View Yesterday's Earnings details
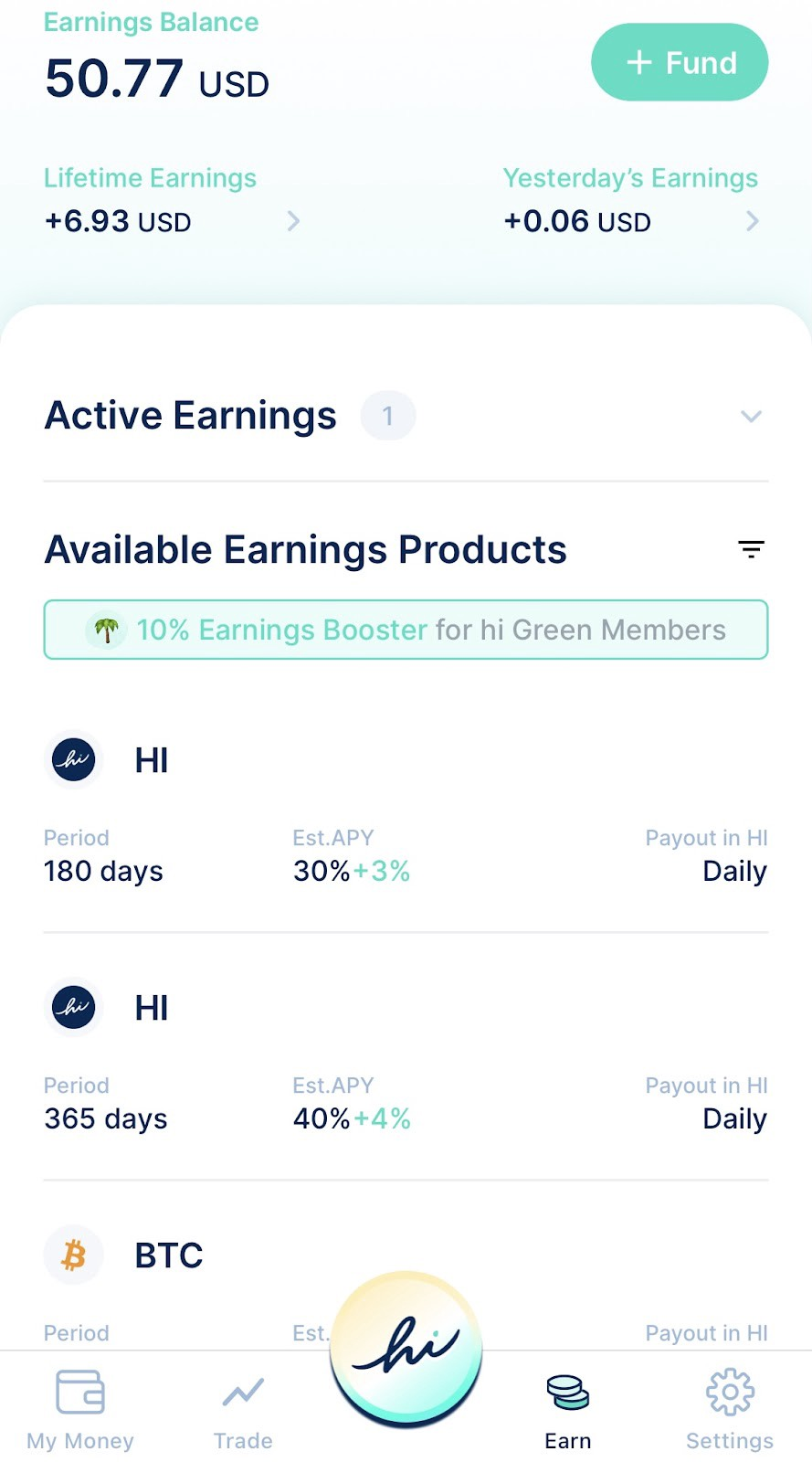The width and height of the screenshot is (812, 1462). (x=631, y=200)
